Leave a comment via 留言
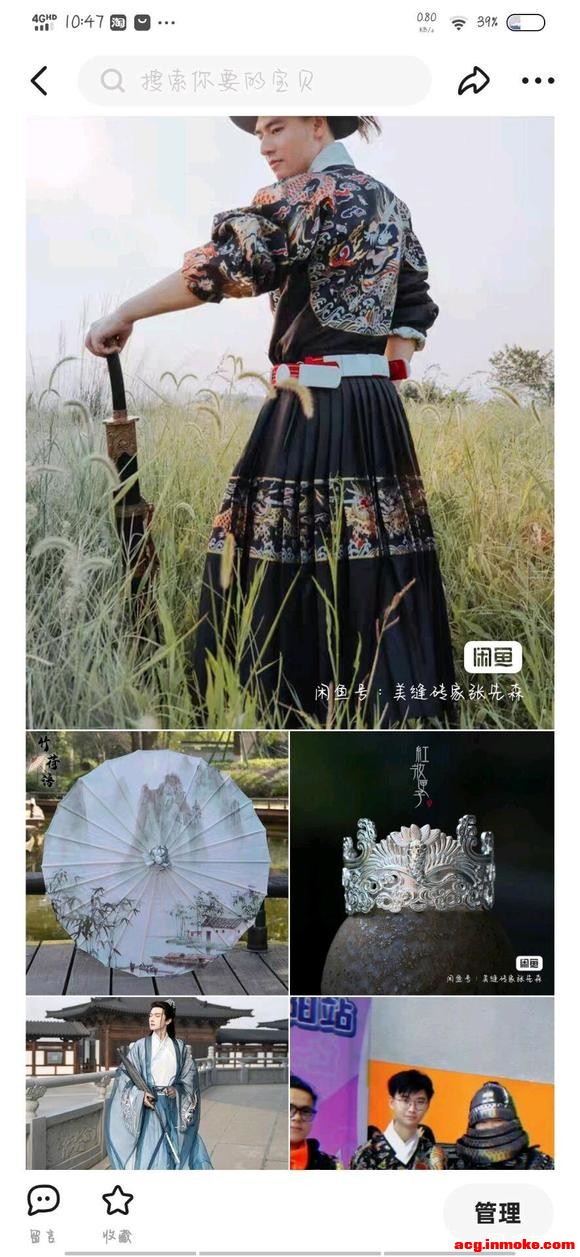Screen dimensions: 580x1257 [x=43, y=1213]
